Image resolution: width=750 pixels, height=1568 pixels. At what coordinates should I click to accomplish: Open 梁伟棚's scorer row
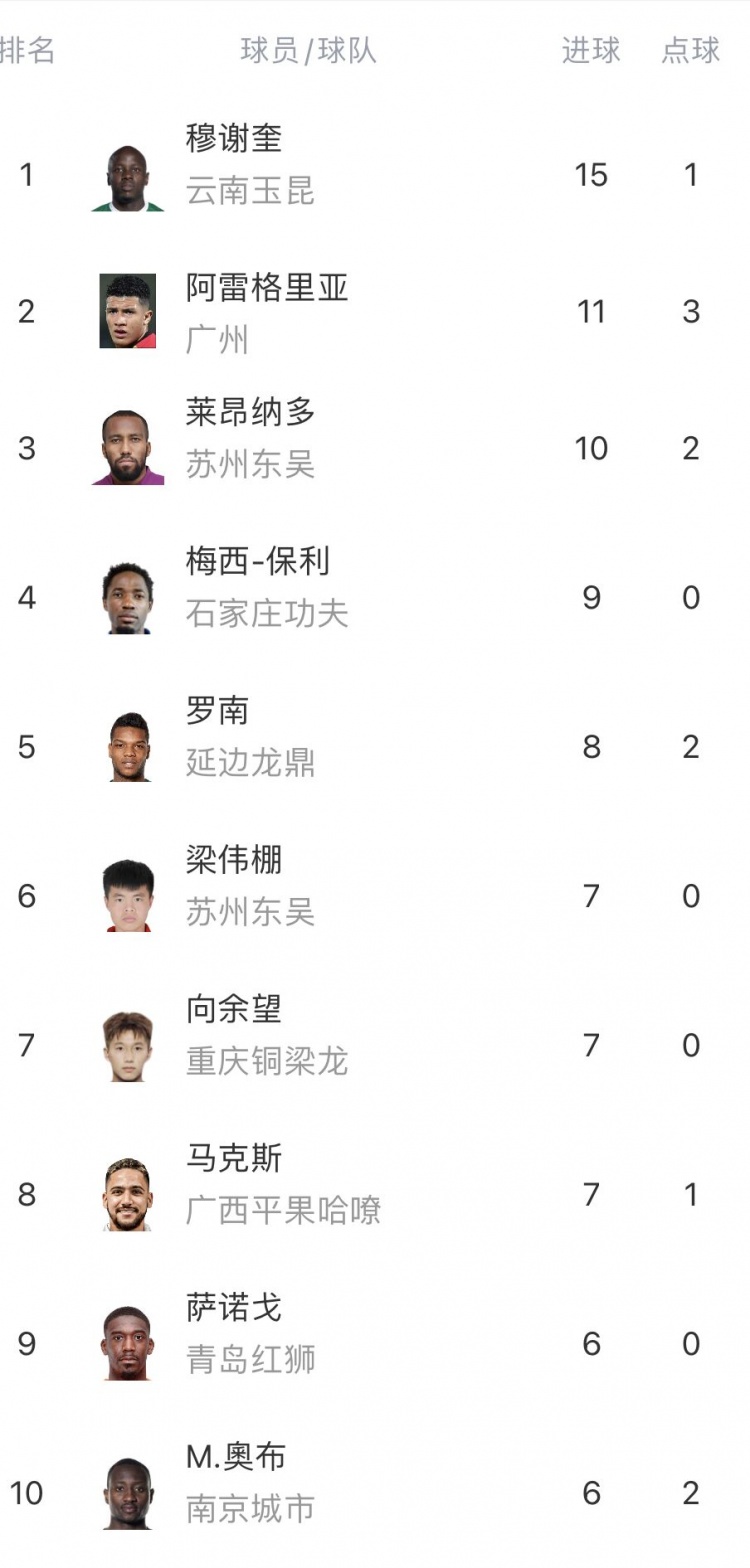coord(375,895)
